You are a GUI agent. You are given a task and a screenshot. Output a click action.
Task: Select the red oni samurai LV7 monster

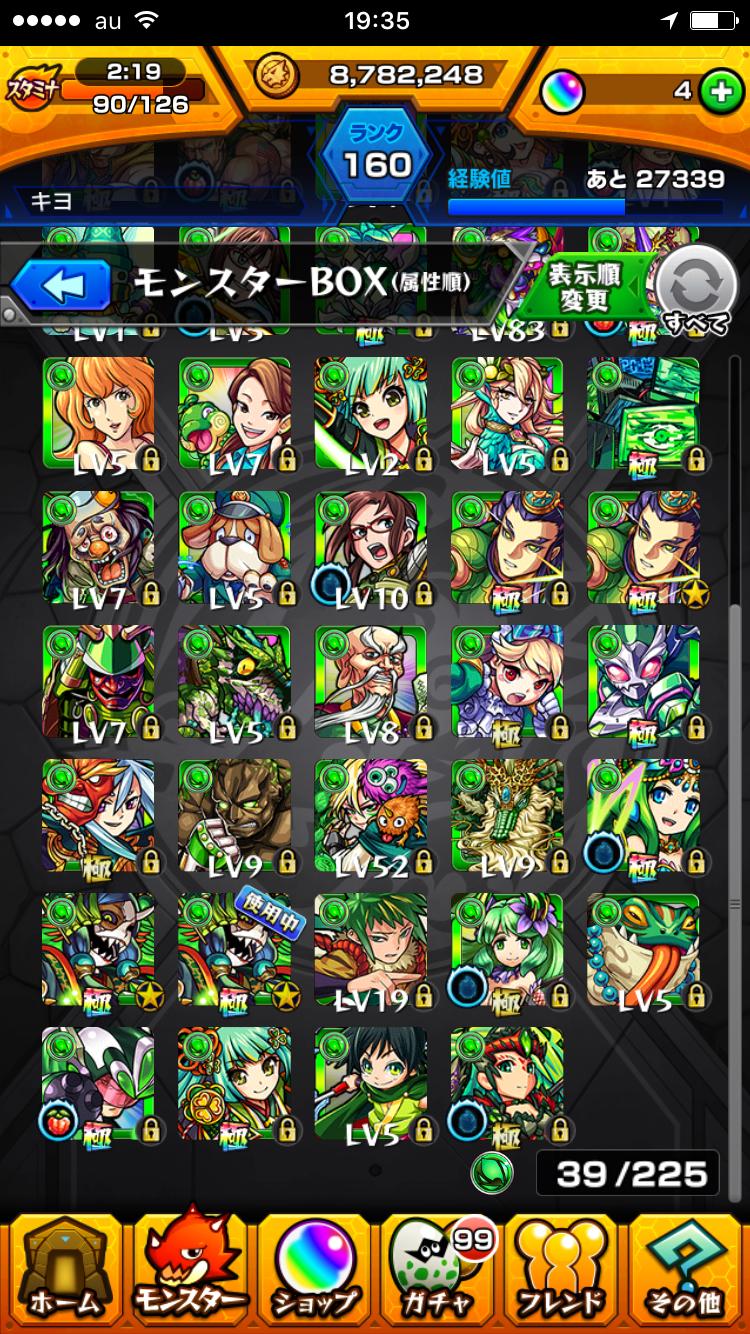99,682
